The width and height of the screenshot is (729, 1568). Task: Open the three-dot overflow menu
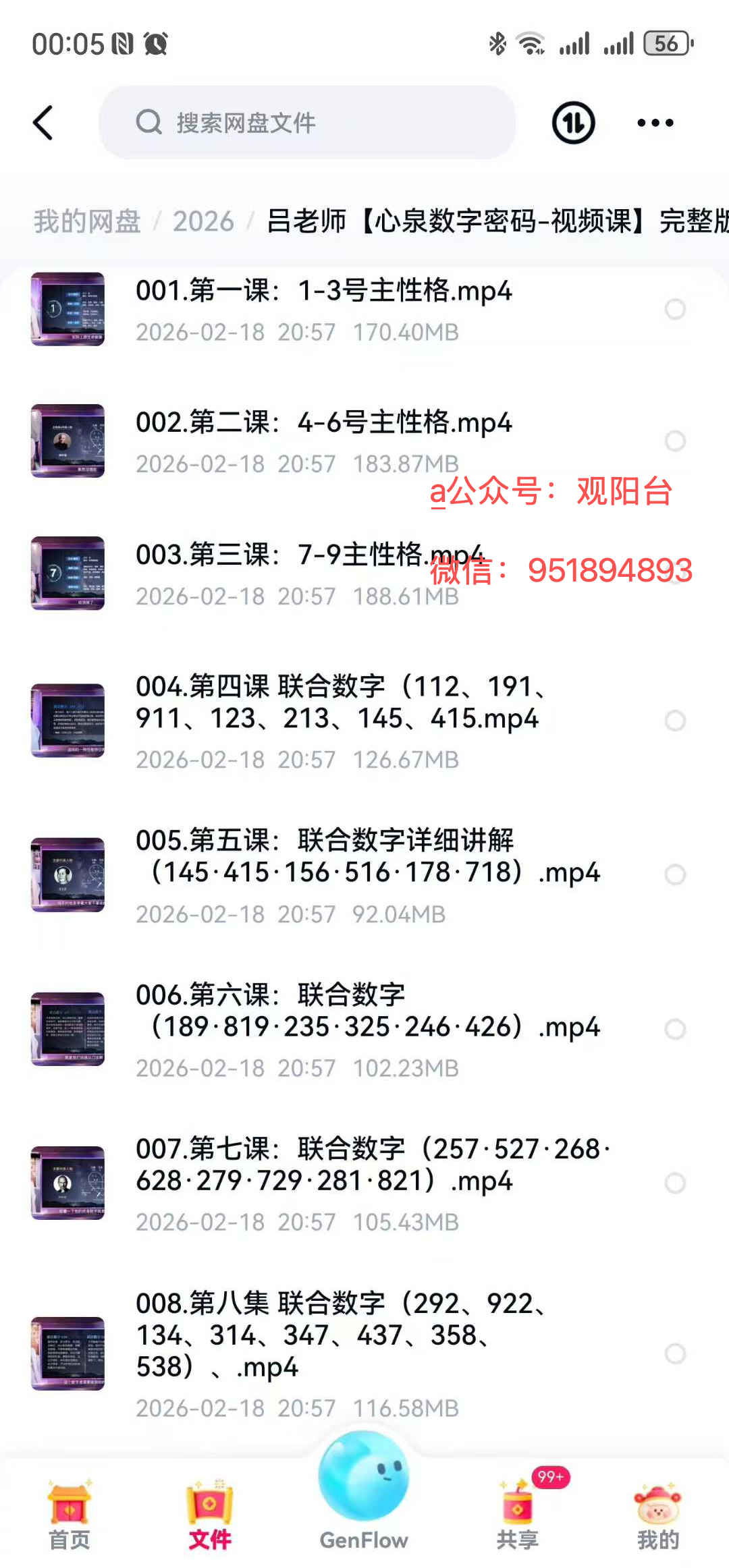pyautogui.click(x=655, y=123)
